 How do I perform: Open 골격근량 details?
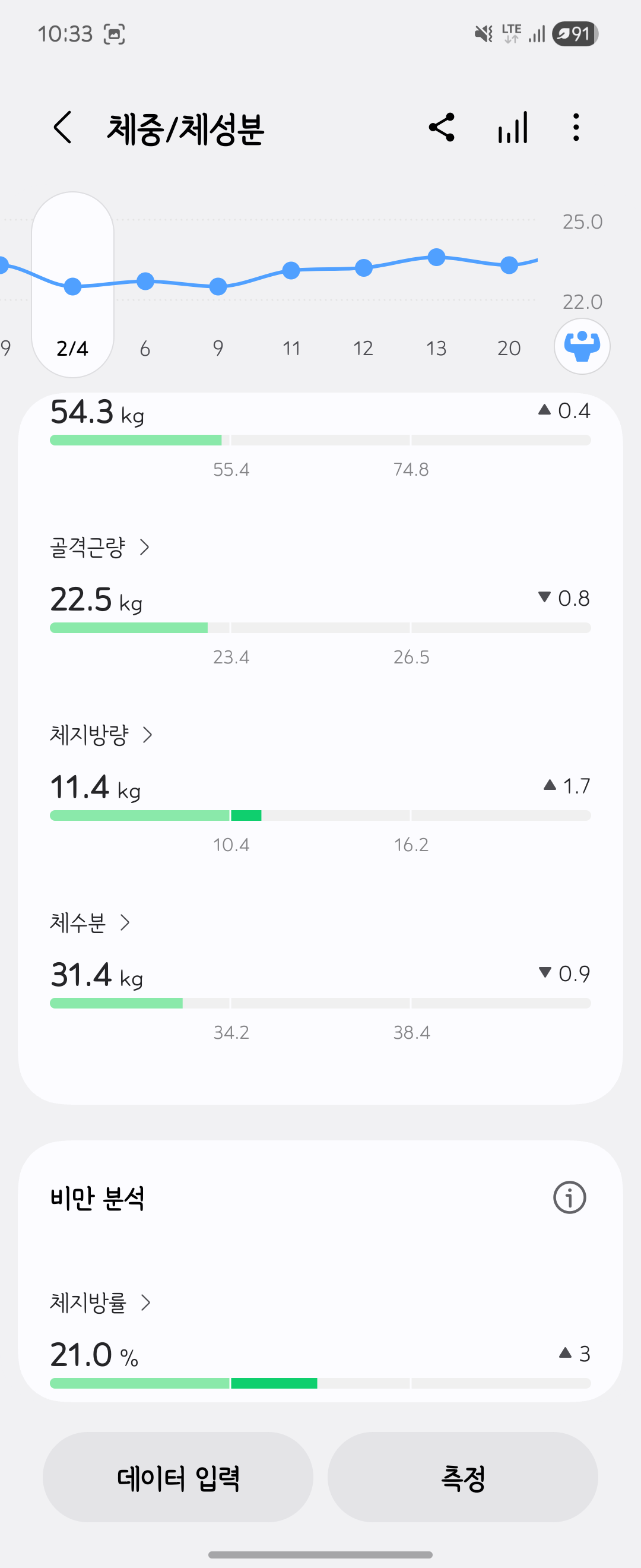100,547
